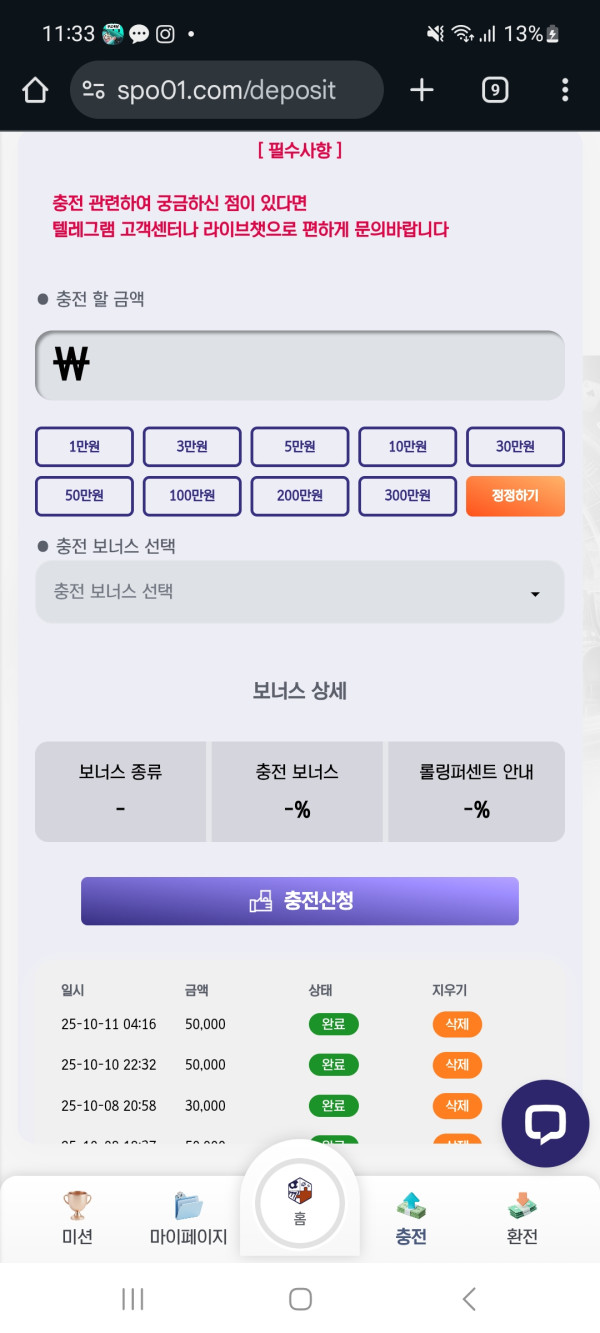Screen dimensions: 600x1333
Task: Switch to the 환전 tab
Action: tap(522, 1218)
